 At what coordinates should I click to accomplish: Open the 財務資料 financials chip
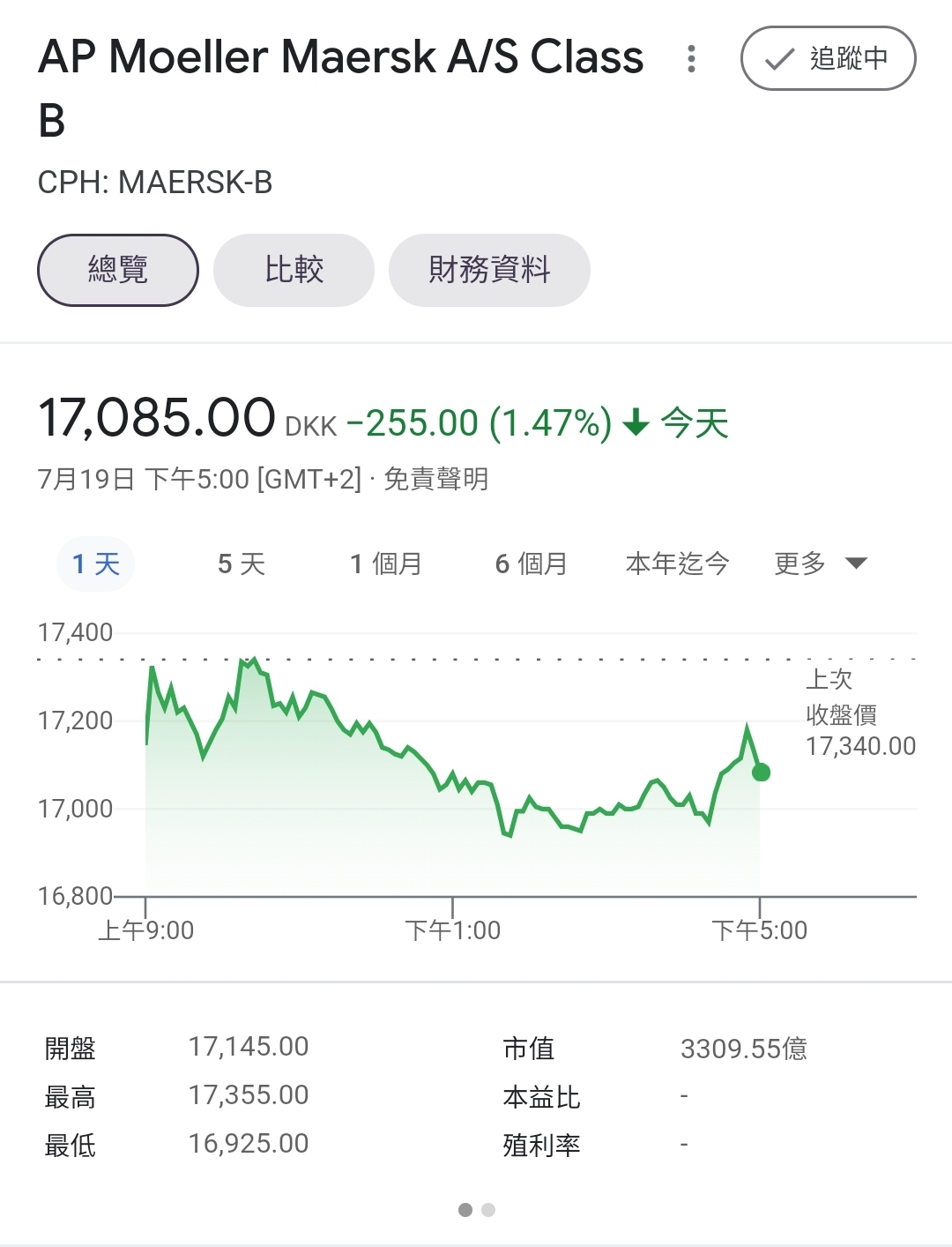[x=489, y=270]
